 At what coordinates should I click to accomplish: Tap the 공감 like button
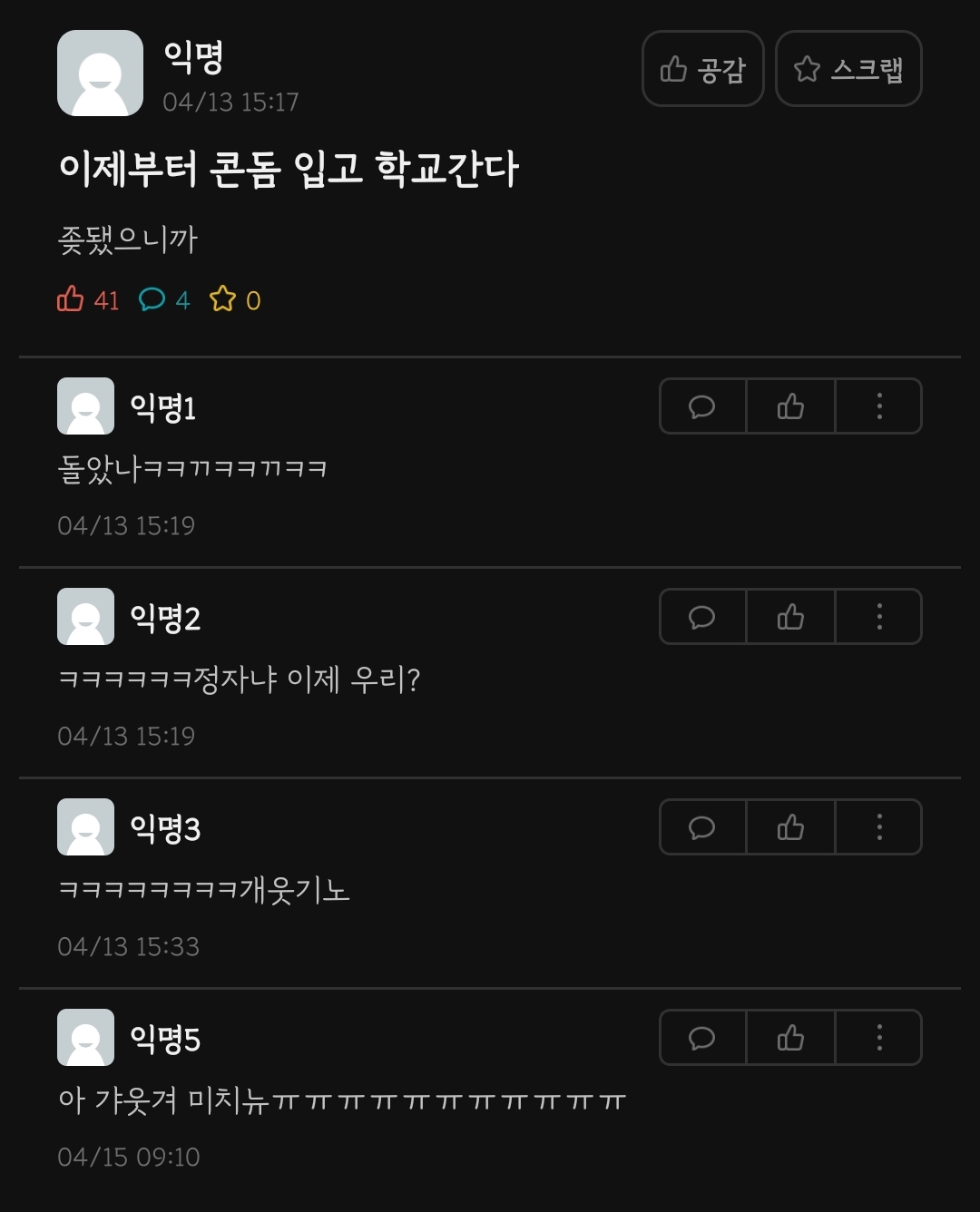[x=702, y=69]
